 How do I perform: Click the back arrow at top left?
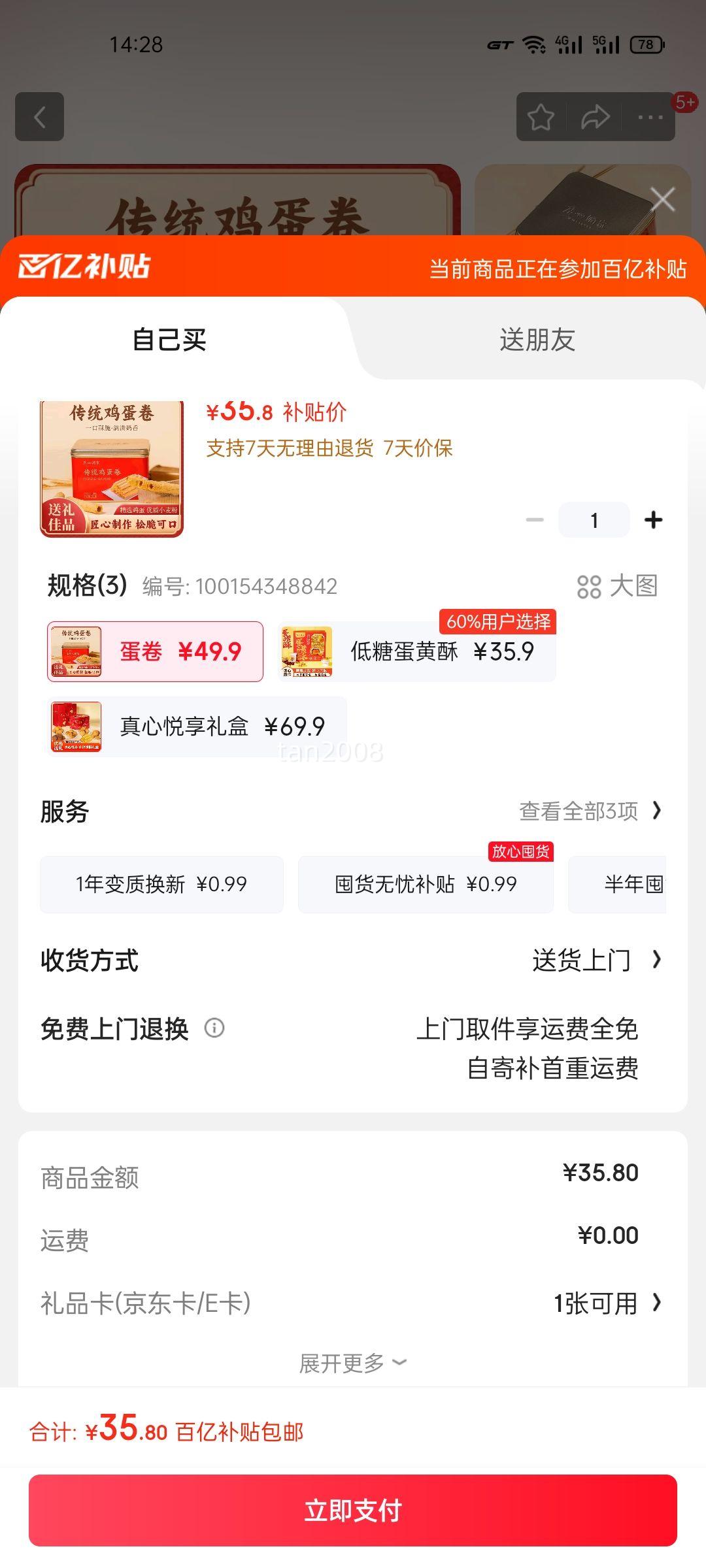click(x=39, y=118)
